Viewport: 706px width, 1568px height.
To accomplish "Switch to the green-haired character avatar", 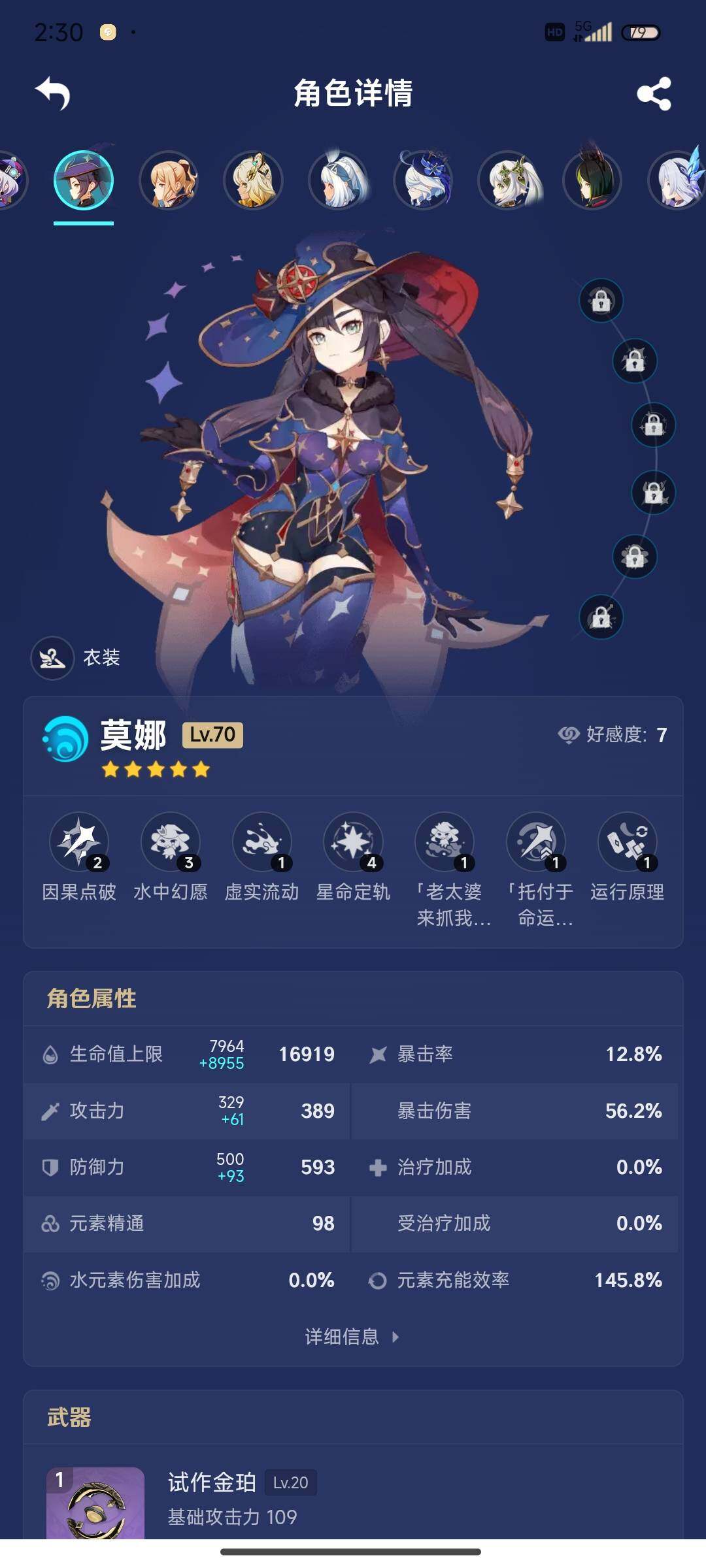I will click(x=592, y=180).
